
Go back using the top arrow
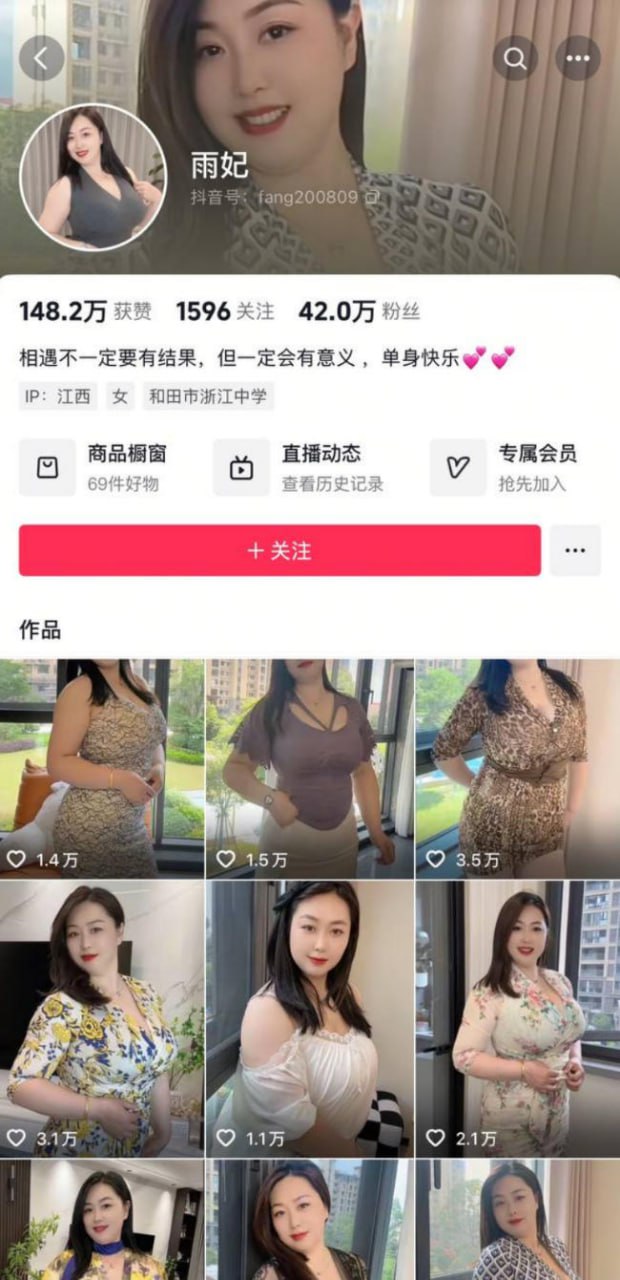[41, 59]
